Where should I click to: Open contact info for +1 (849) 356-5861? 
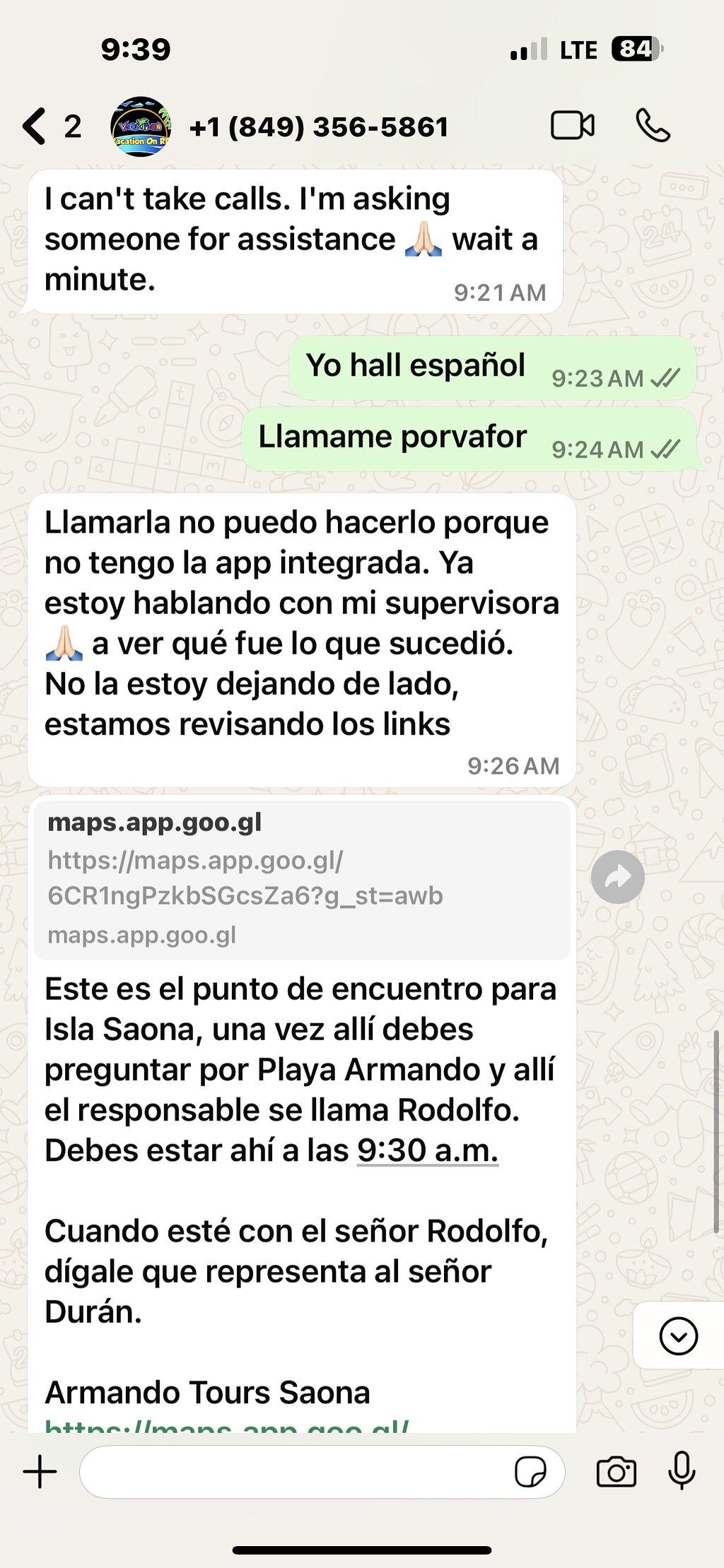tap(319, 127)
